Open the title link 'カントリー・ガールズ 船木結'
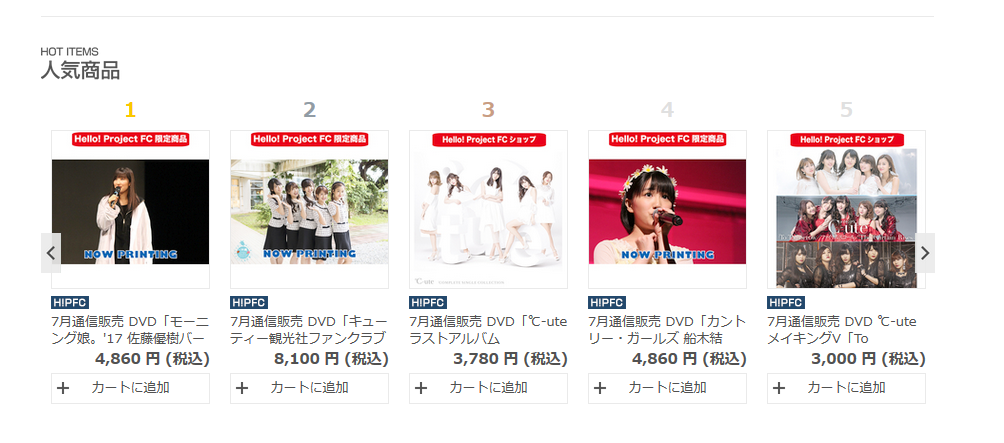 point(667,330)
